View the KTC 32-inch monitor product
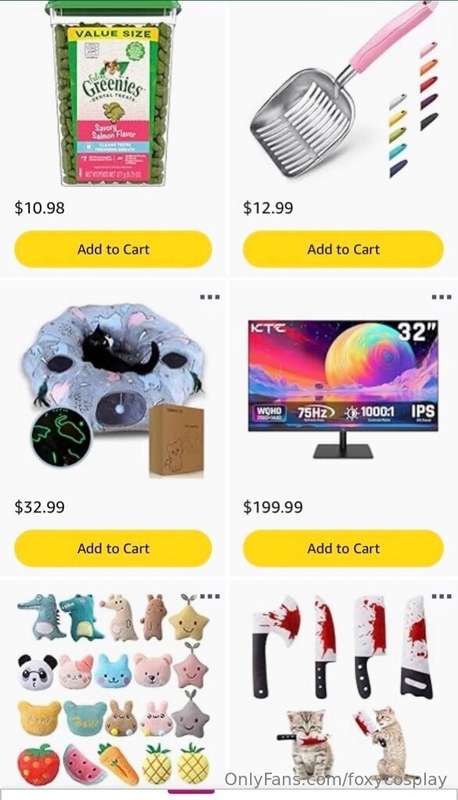The height and width of the screenshot is (800, 458). 343,389
